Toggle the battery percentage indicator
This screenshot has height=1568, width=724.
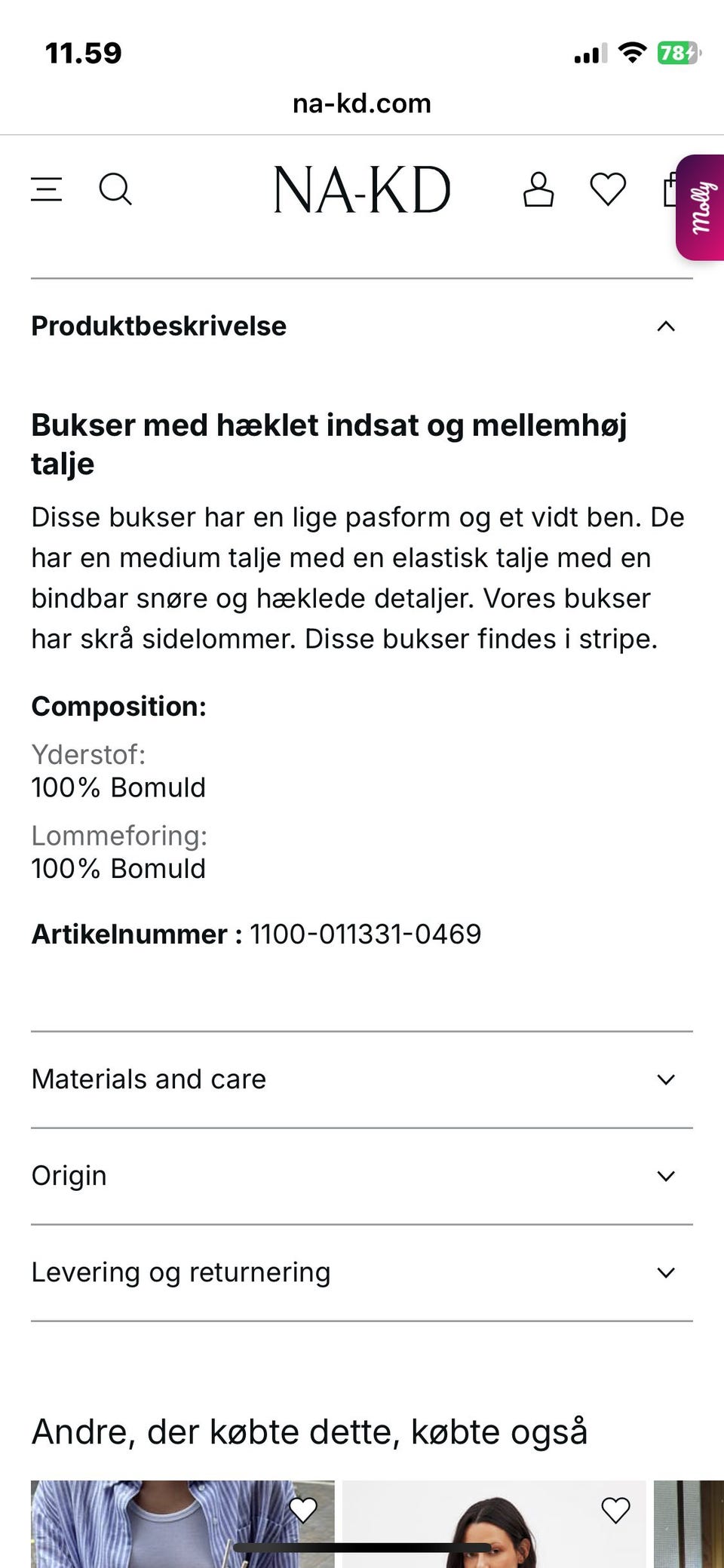[677, 53]
